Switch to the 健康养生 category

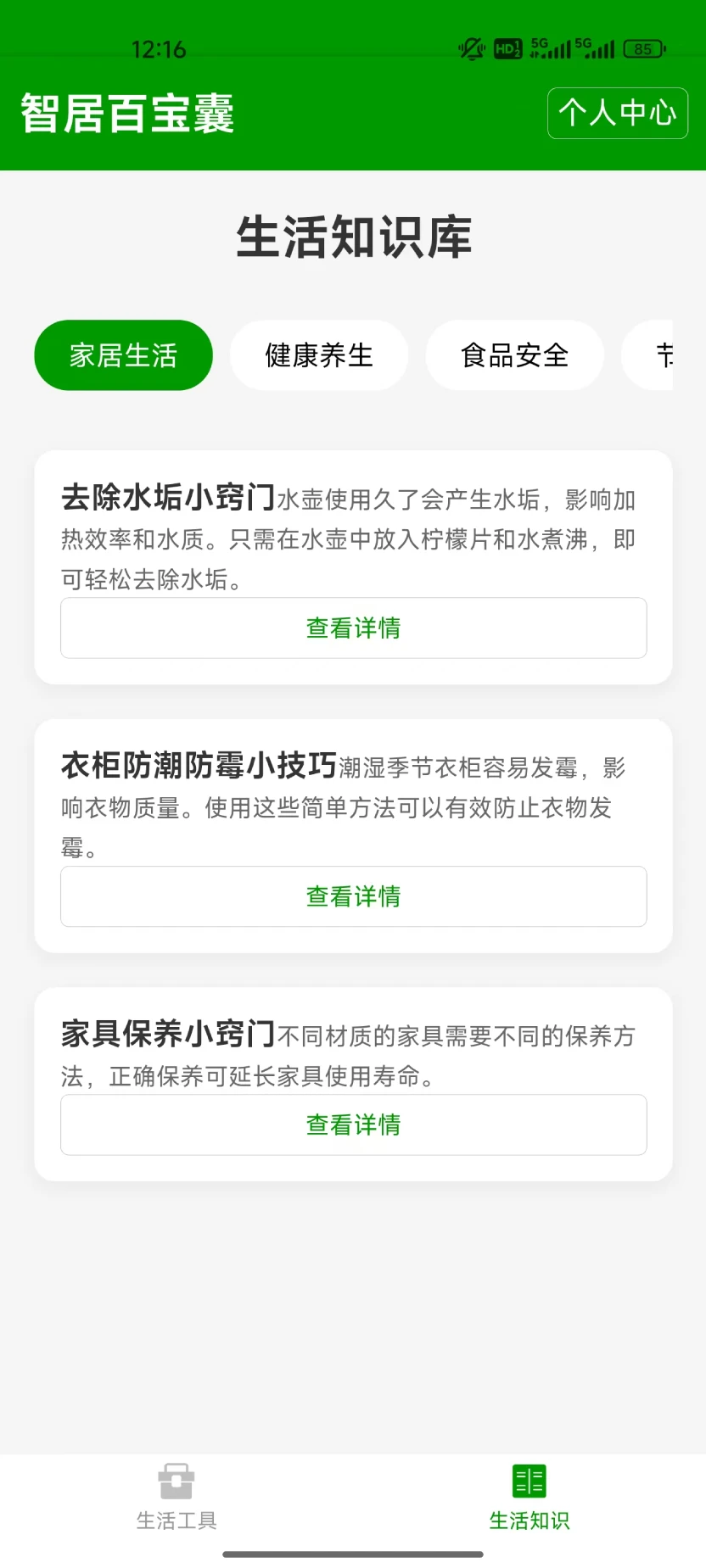[x=319, y=355]
